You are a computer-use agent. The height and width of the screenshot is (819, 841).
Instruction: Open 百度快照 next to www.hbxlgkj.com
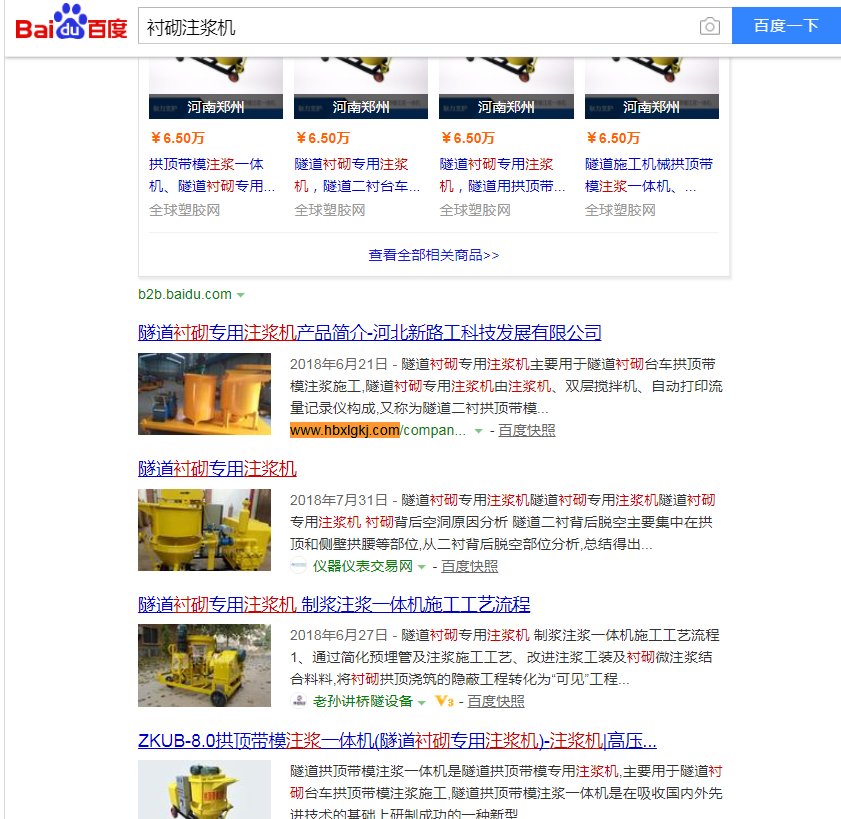point(527,430)
